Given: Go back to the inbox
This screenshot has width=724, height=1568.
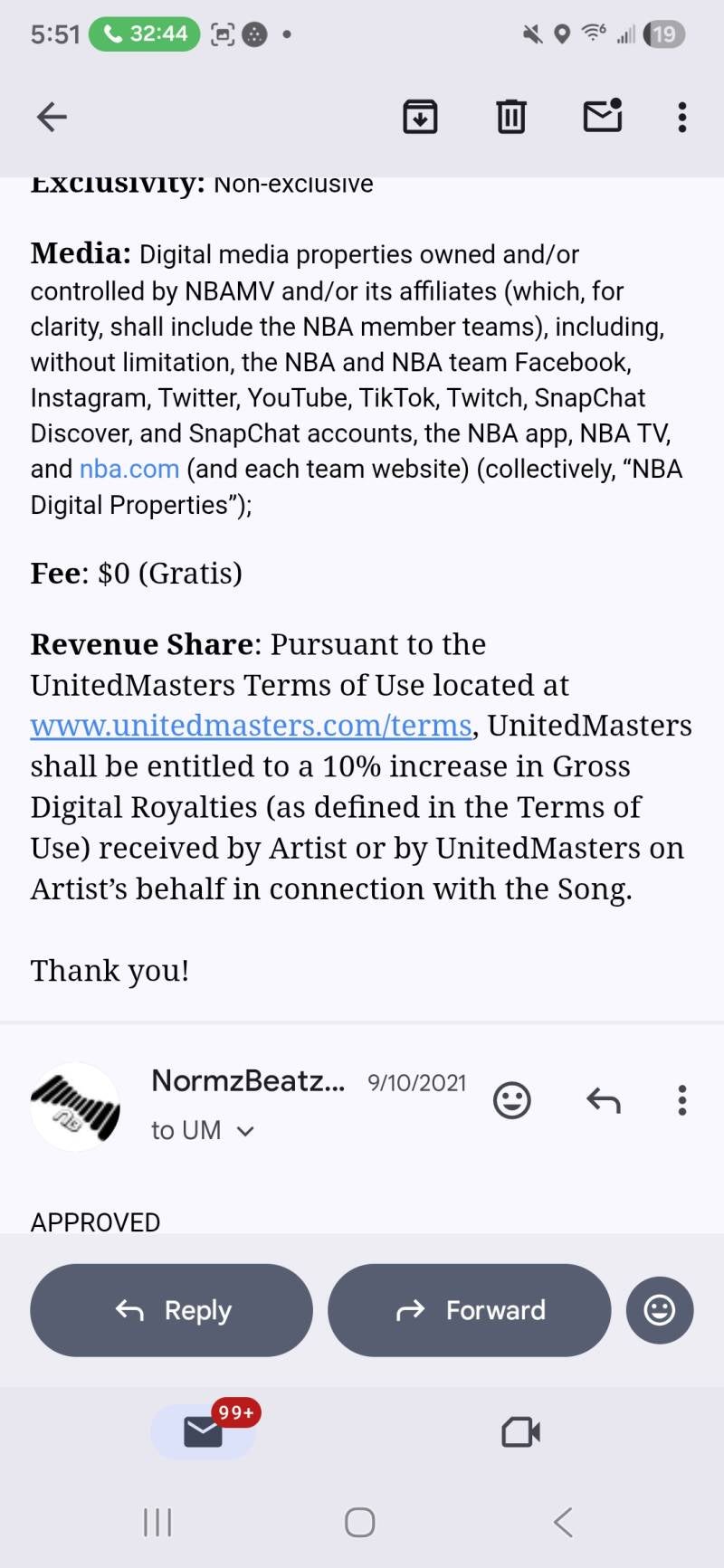Looking at the screenshot, I should pyautogui.click(x=52, y=117).
